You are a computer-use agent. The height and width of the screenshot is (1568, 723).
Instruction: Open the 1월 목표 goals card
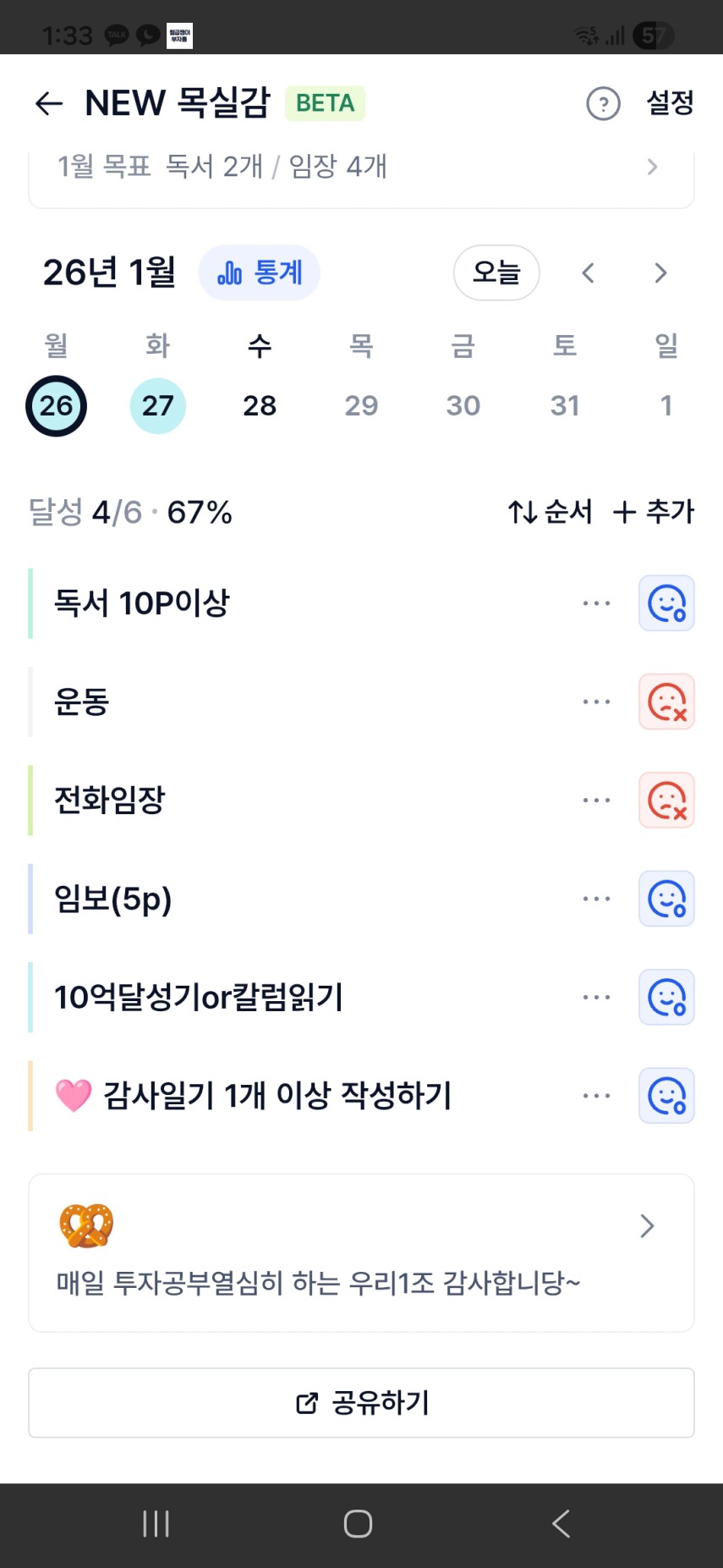tap(361, 168)
